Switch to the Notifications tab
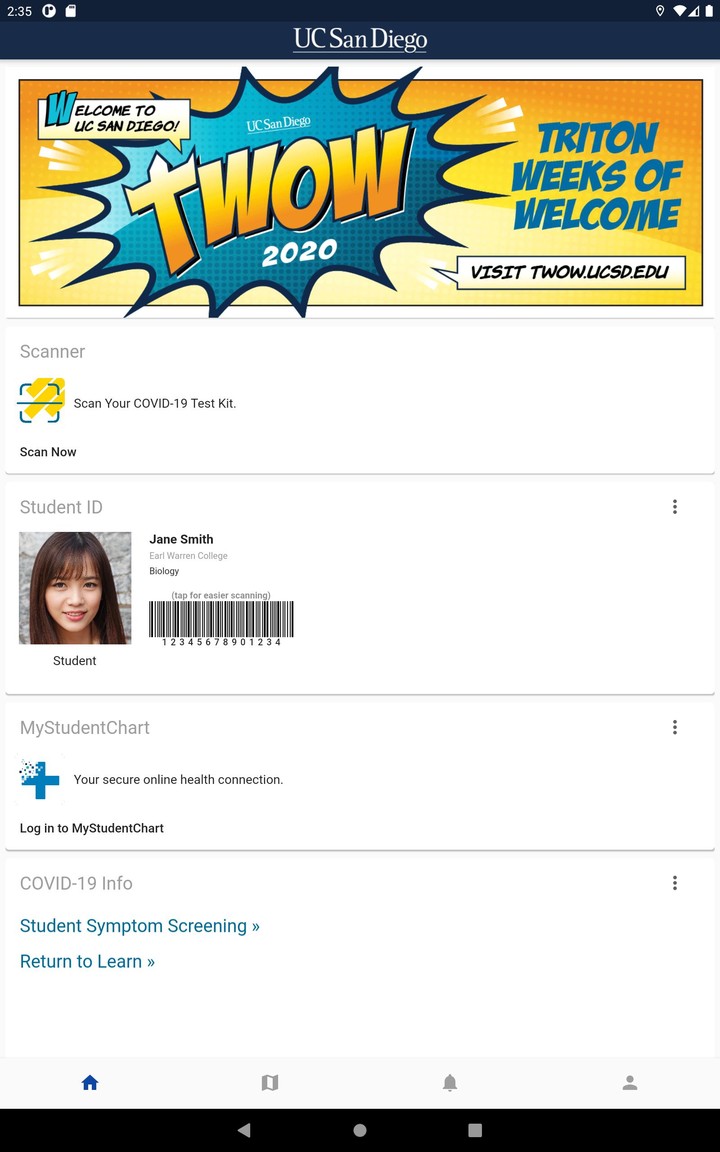The height and width of the screenshot is (1152, 720). (450, 1082)
